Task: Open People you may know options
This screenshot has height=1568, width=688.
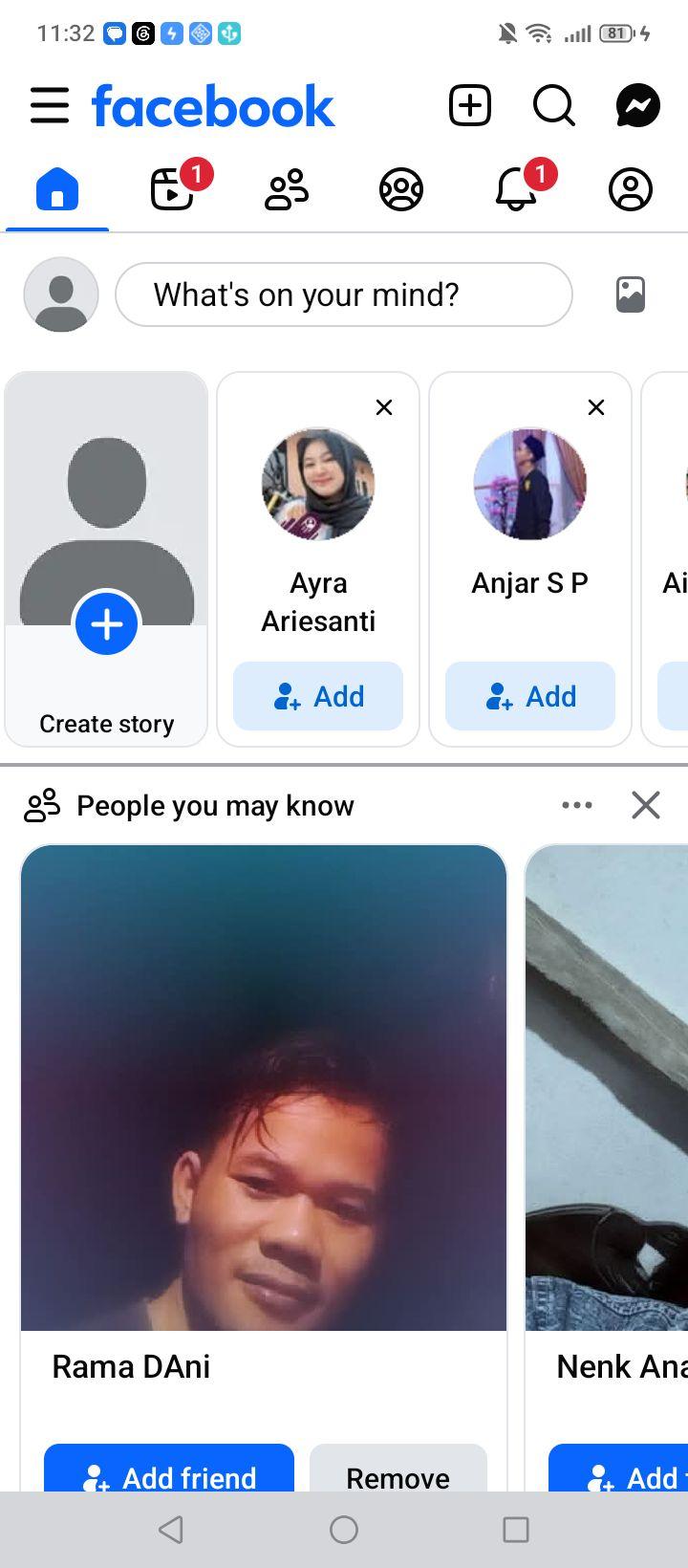Action: (x=577, y=805)
